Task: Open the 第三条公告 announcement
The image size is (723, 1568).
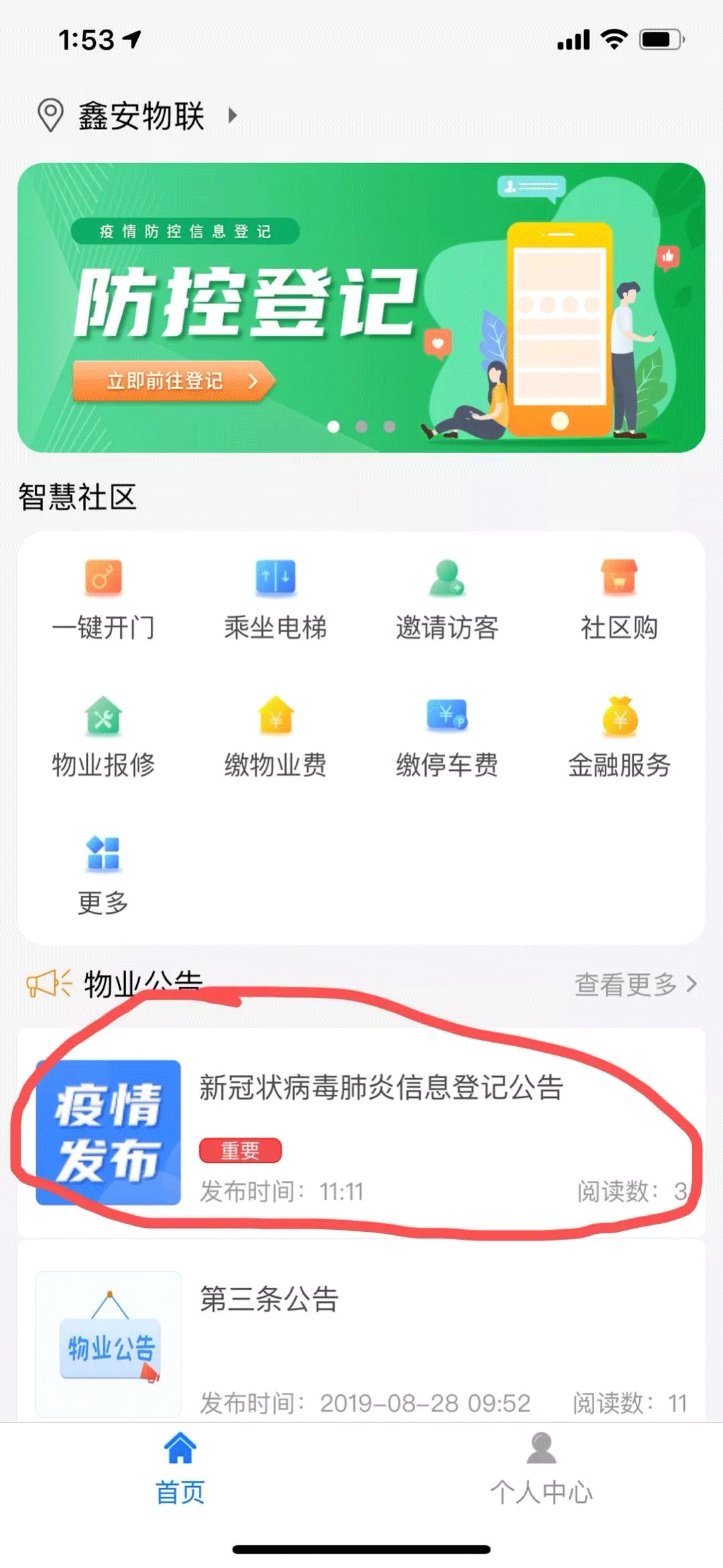Action: (x=362, y=1335)
